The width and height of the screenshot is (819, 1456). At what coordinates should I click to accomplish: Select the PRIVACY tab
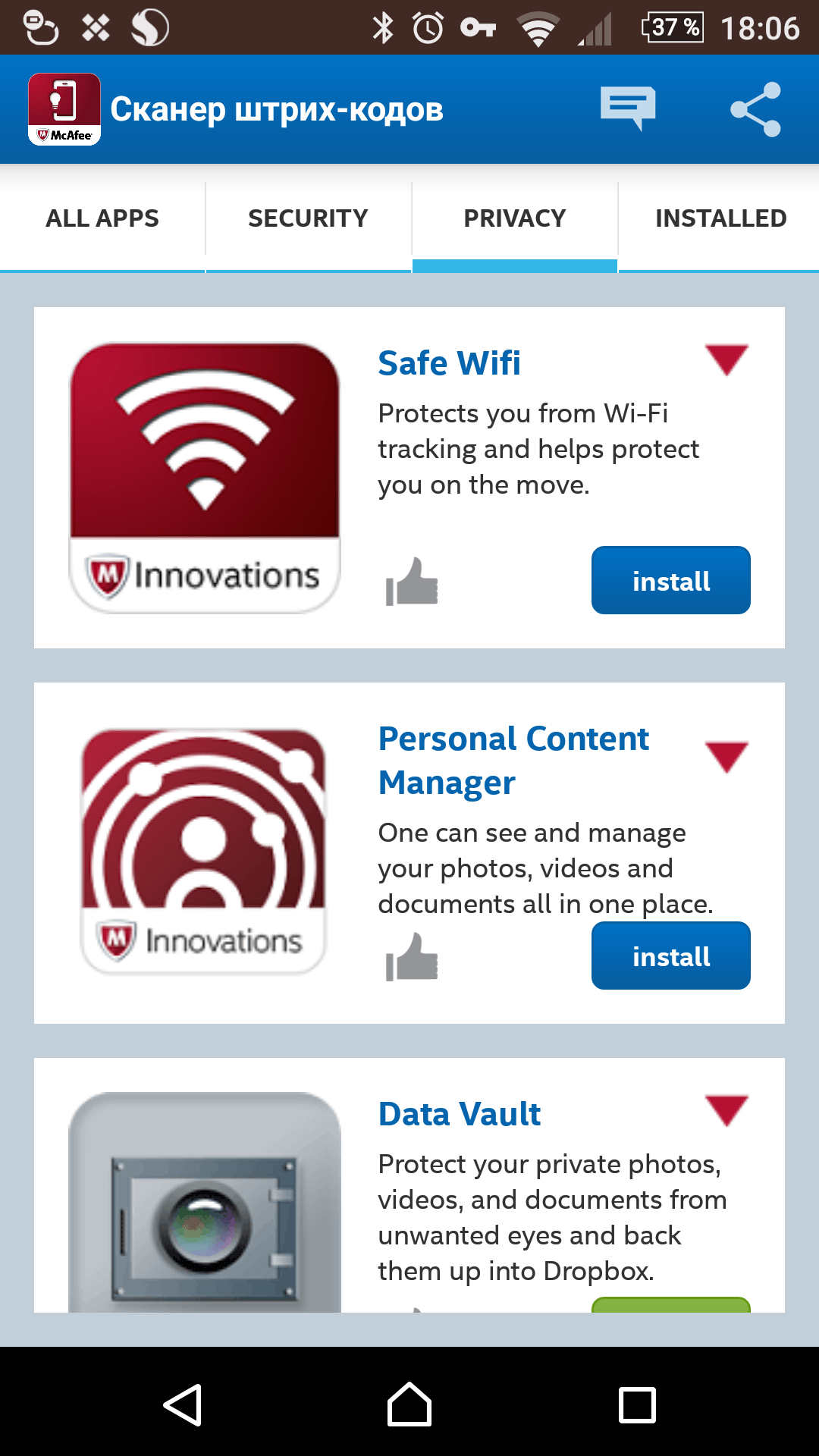coord(514,218)
